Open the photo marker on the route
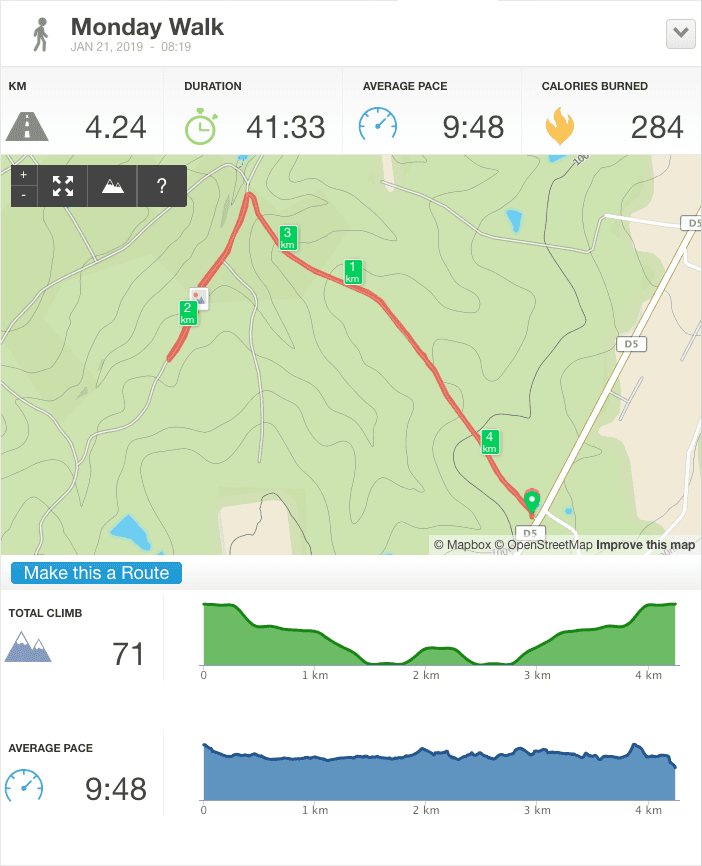702x866 pixels. pyautogui.click(x=199, y=297)
